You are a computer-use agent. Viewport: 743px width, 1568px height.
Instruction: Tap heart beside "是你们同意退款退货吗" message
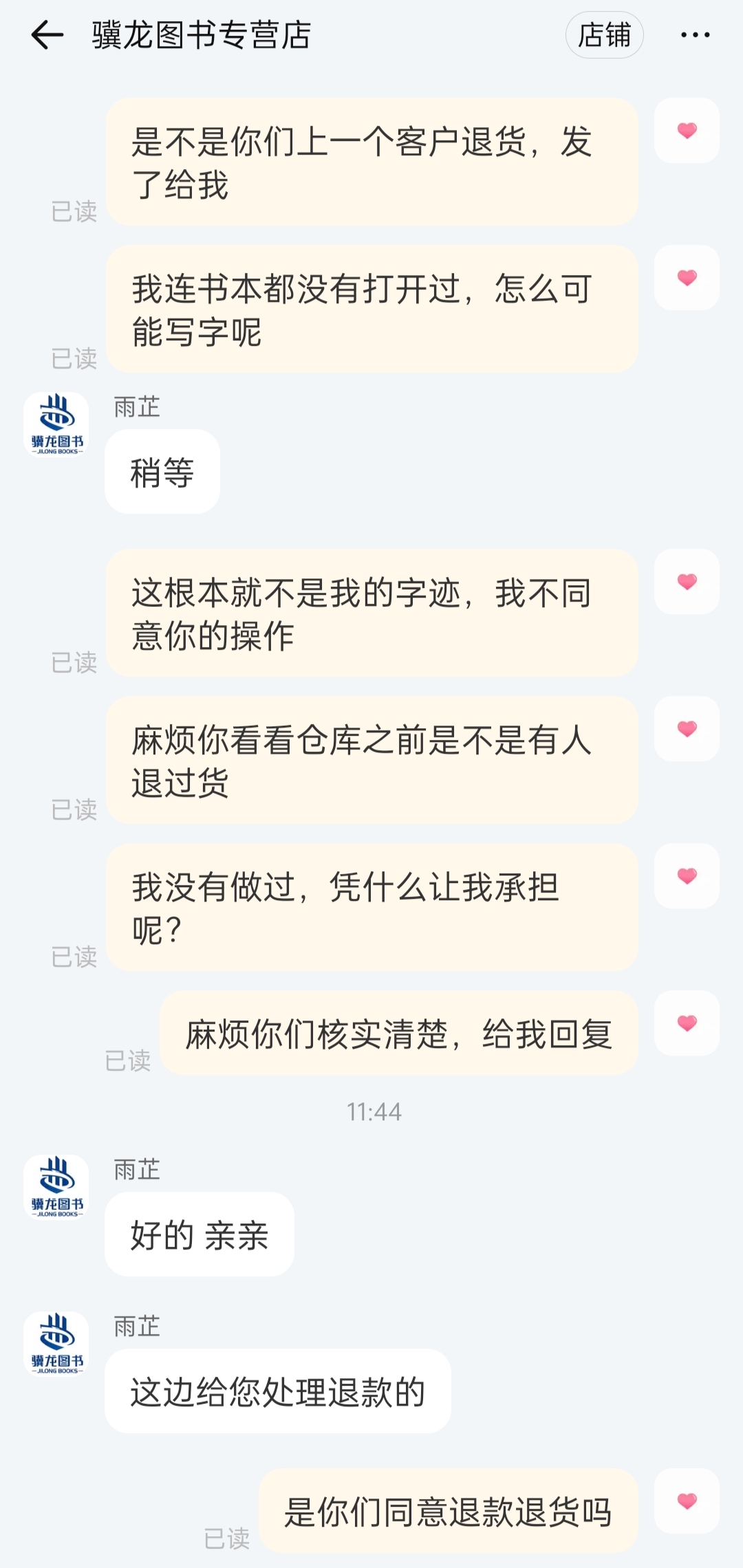click(x=687, y=1501)
